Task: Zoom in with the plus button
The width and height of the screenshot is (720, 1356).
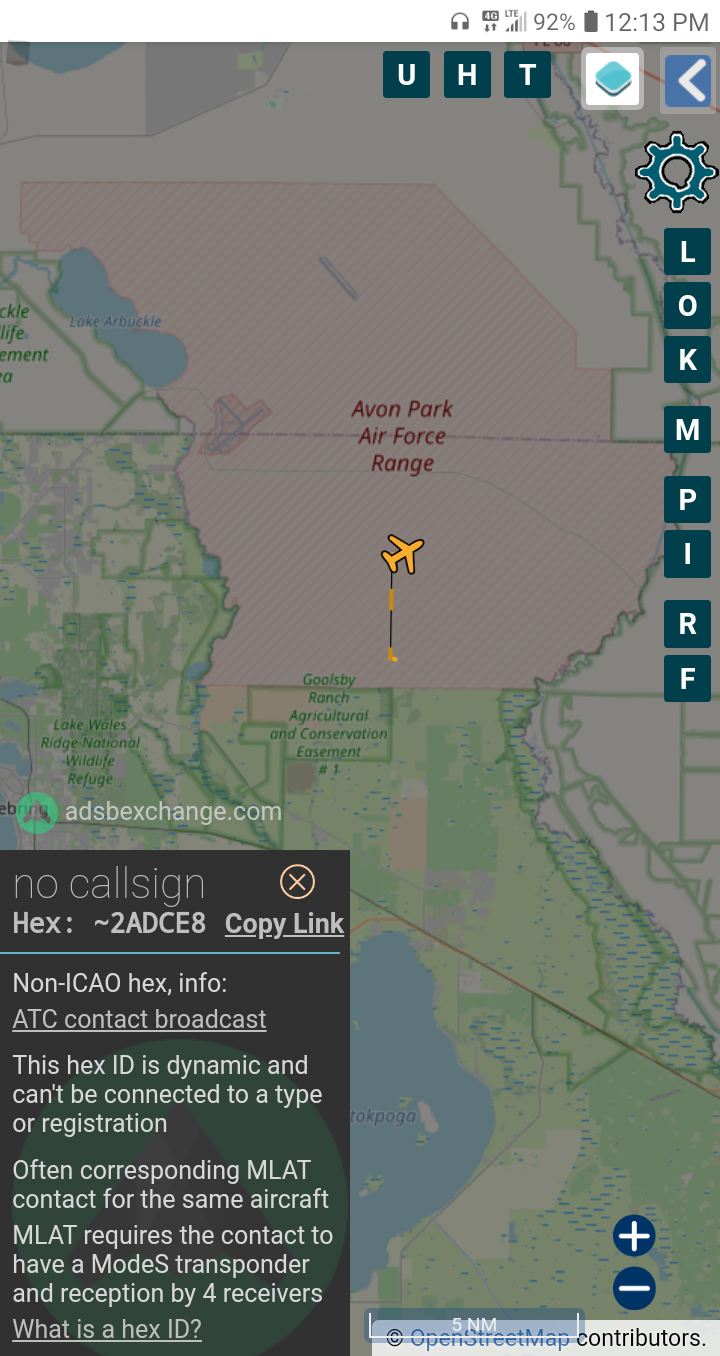Action: point(634,1237)
